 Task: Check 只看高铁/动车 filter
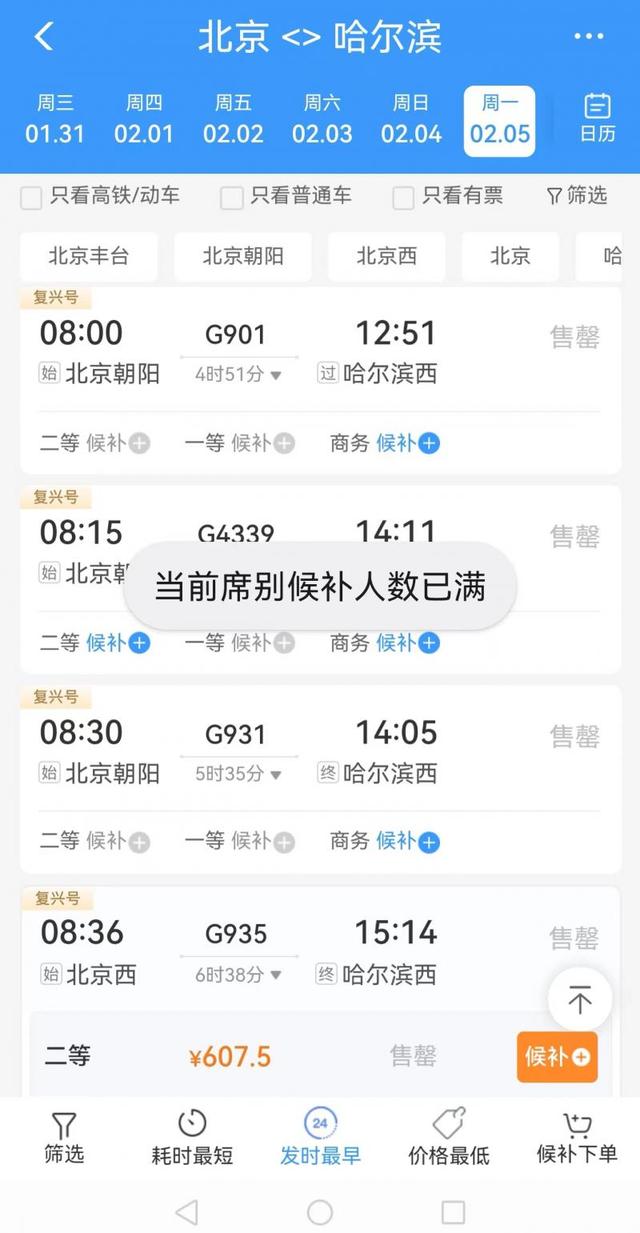click(x=100, y=196)
